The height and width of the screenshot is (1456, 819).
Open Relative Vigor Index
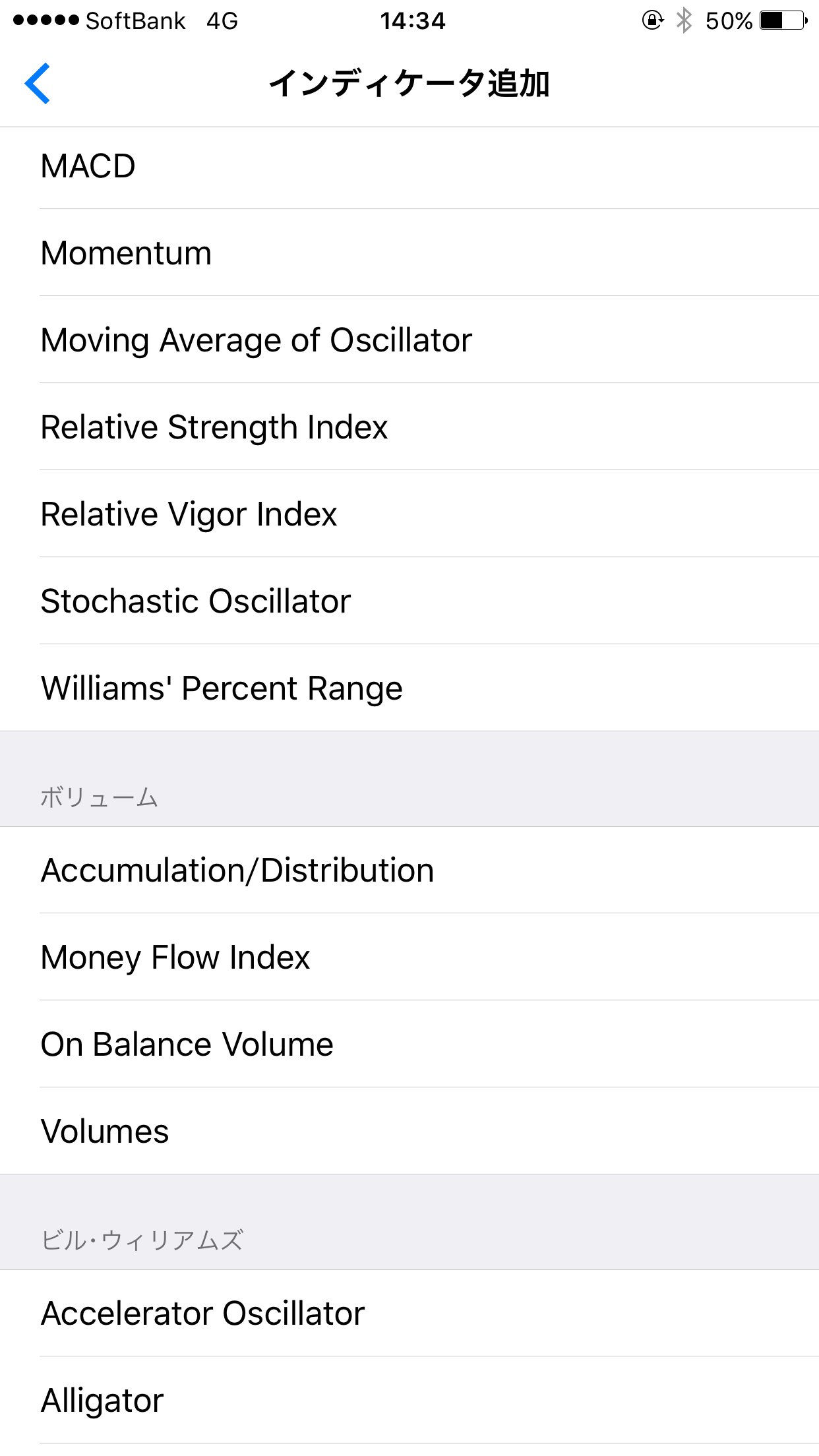409,514
